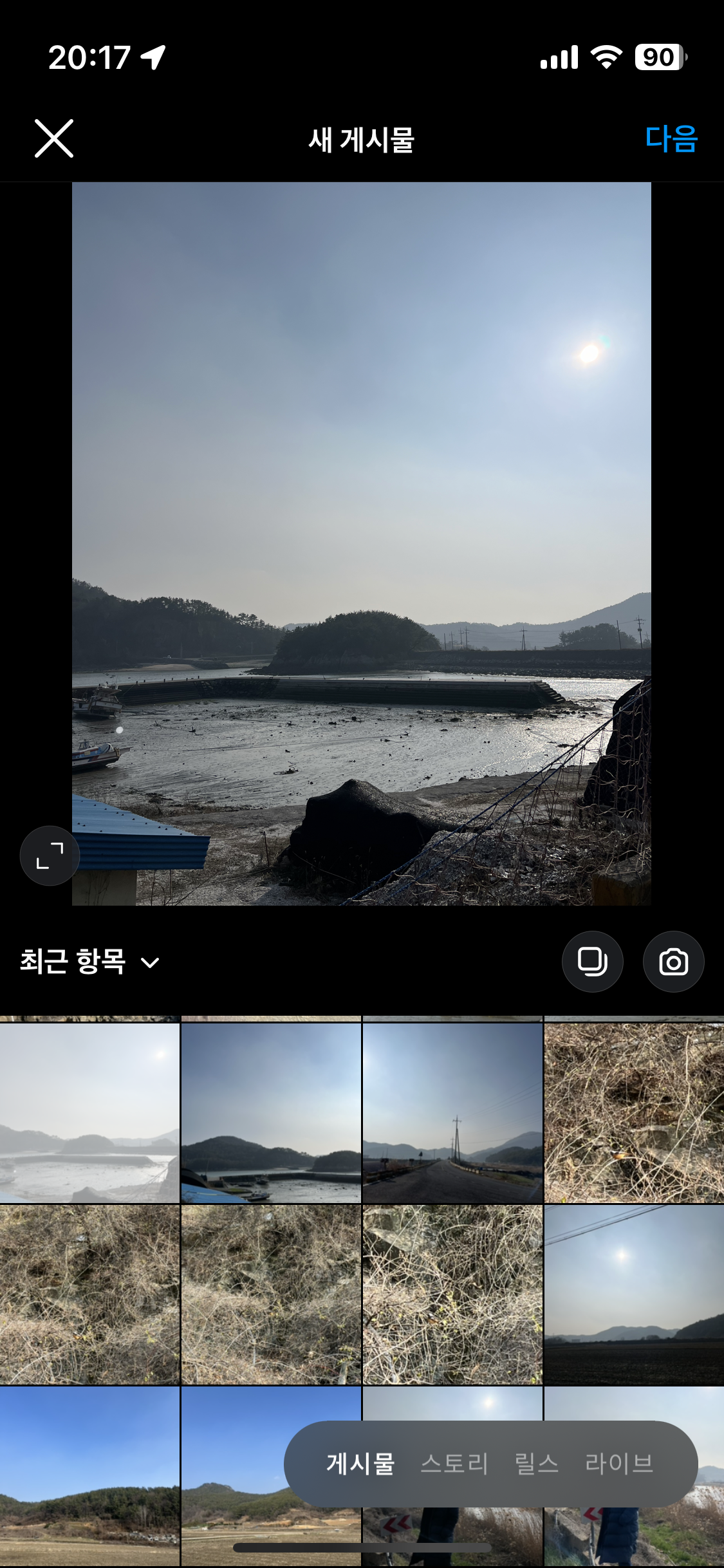Select the 게시물 tab
The image size is (724, 1568).
click(x=362, y=1464)
